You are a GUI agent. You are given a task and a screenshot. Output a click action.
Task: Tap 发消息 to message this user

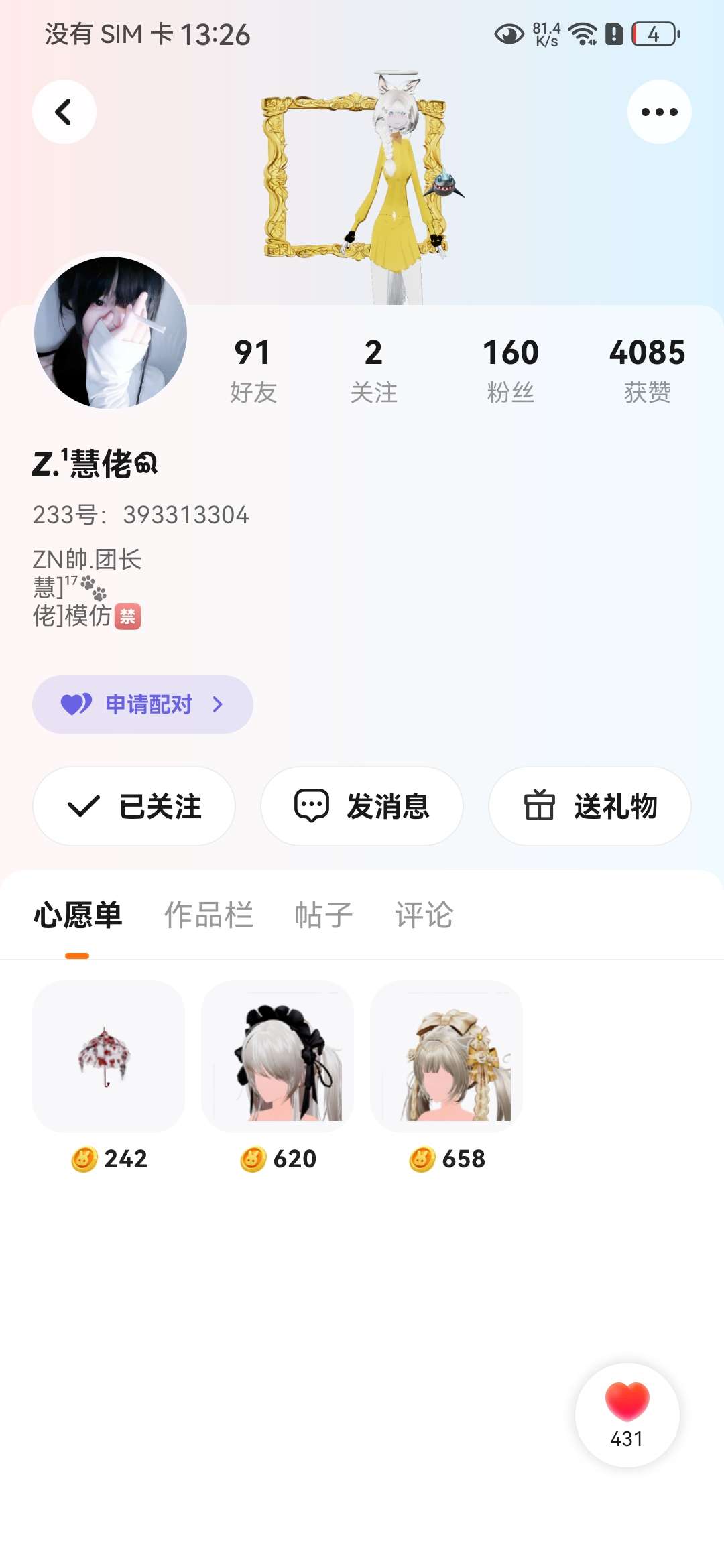(x=362, y=806)
